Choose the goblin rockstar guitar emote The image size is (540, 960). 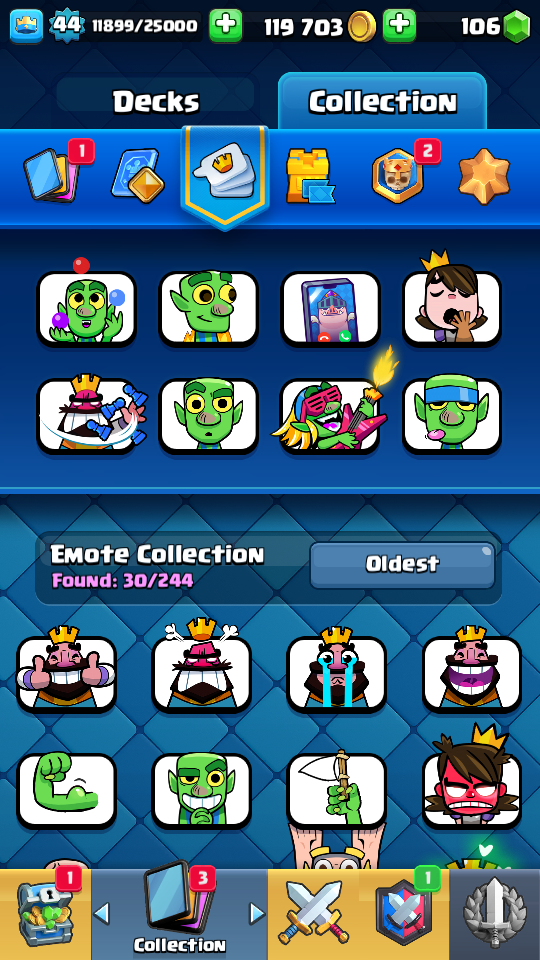click(330, 410)
